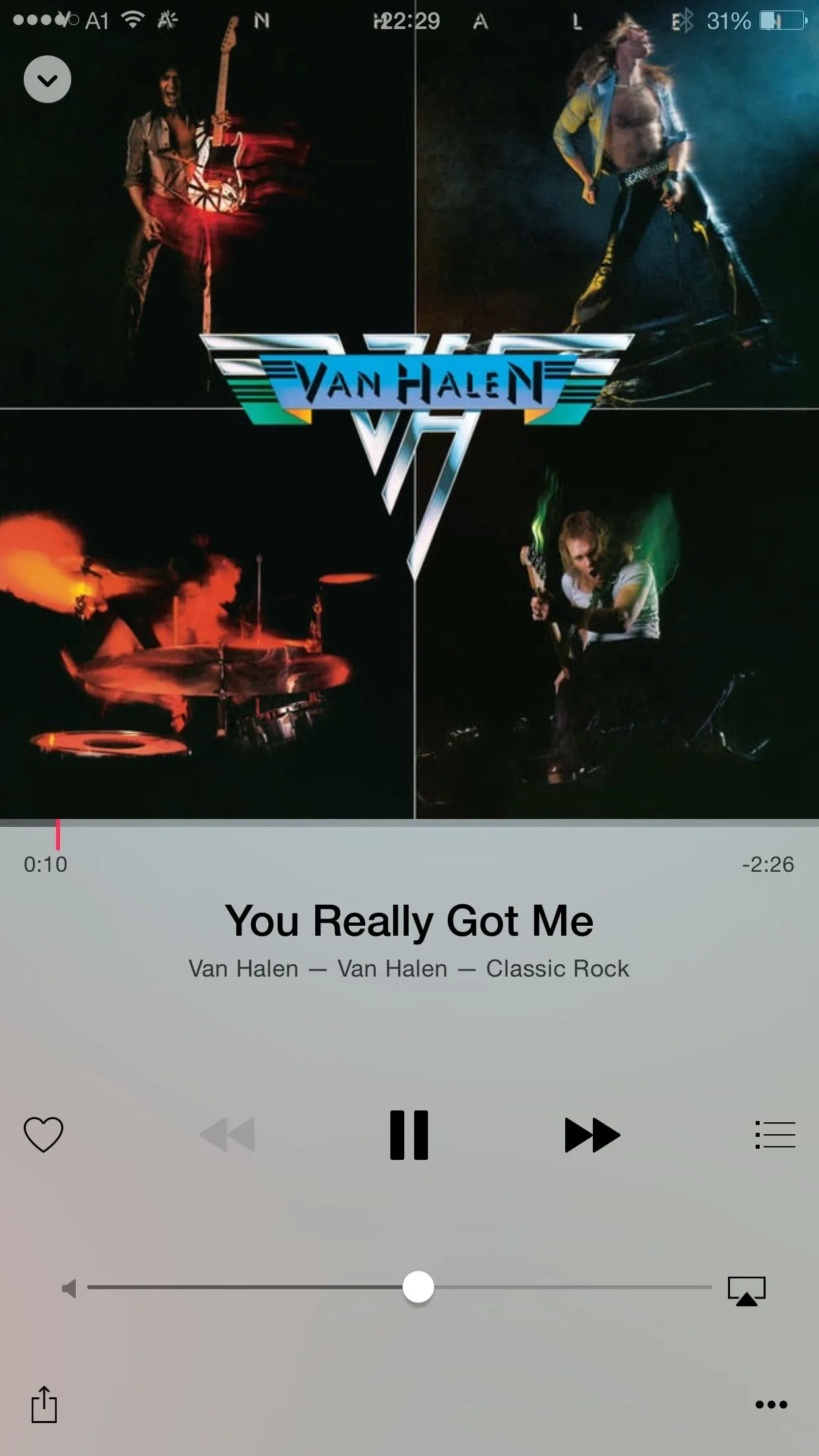This screenshot has width=819, height=1456.
Task: Tap the playback progress bar
Action: [x=409, y=824]
